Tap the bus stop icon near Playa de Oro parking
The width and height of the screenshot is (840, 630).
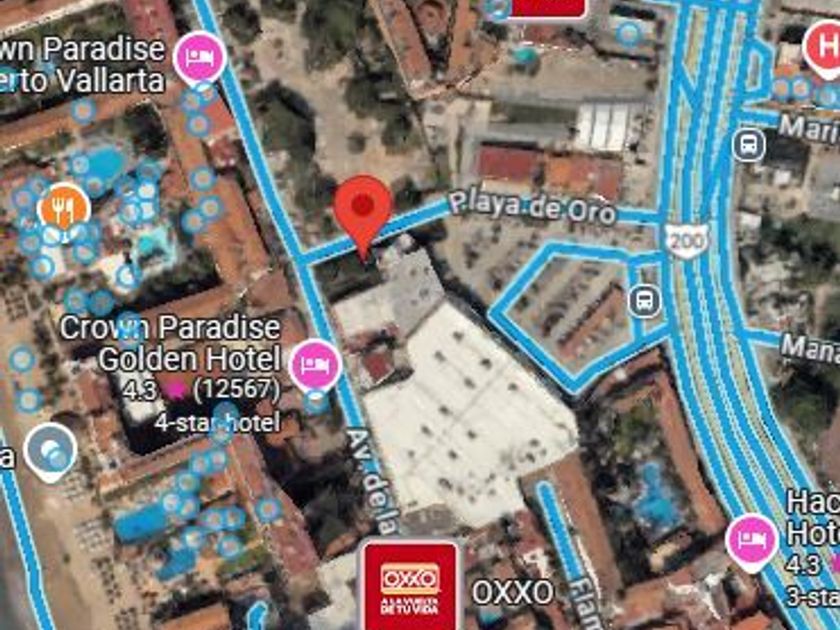pyautogui.click(x=644, y=301)
